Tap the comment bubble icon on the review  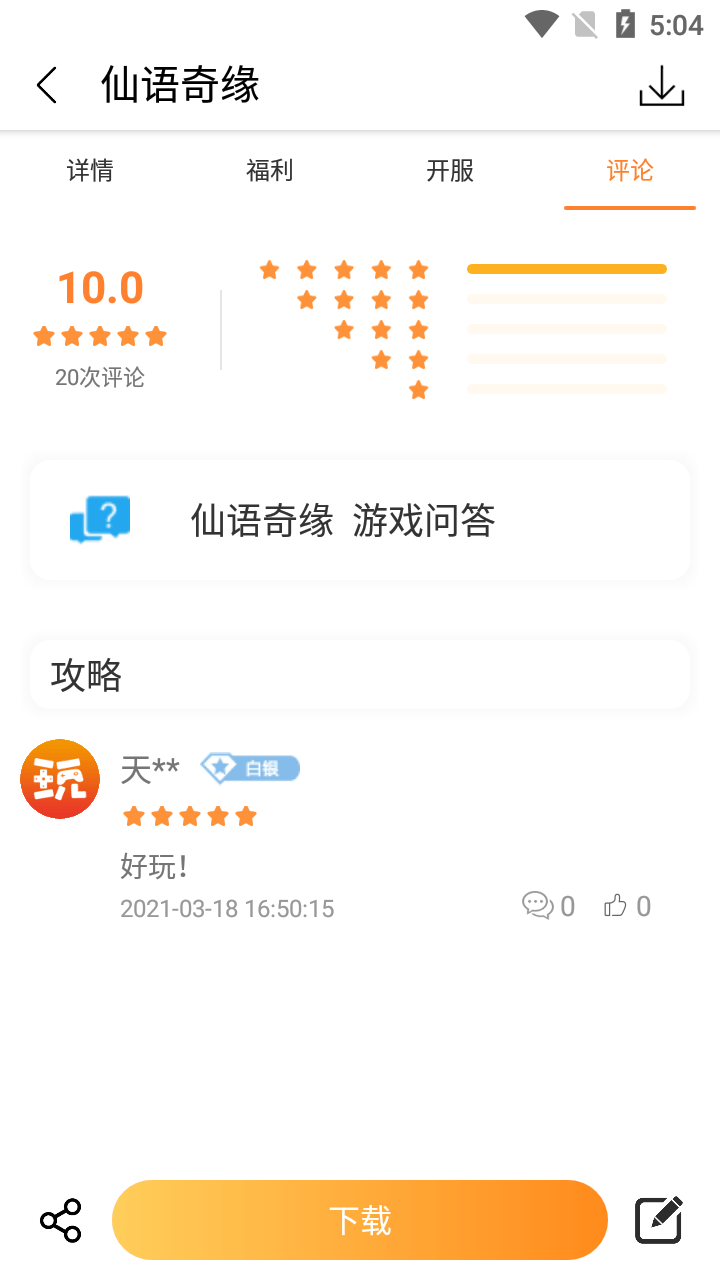tap(539, 905)
